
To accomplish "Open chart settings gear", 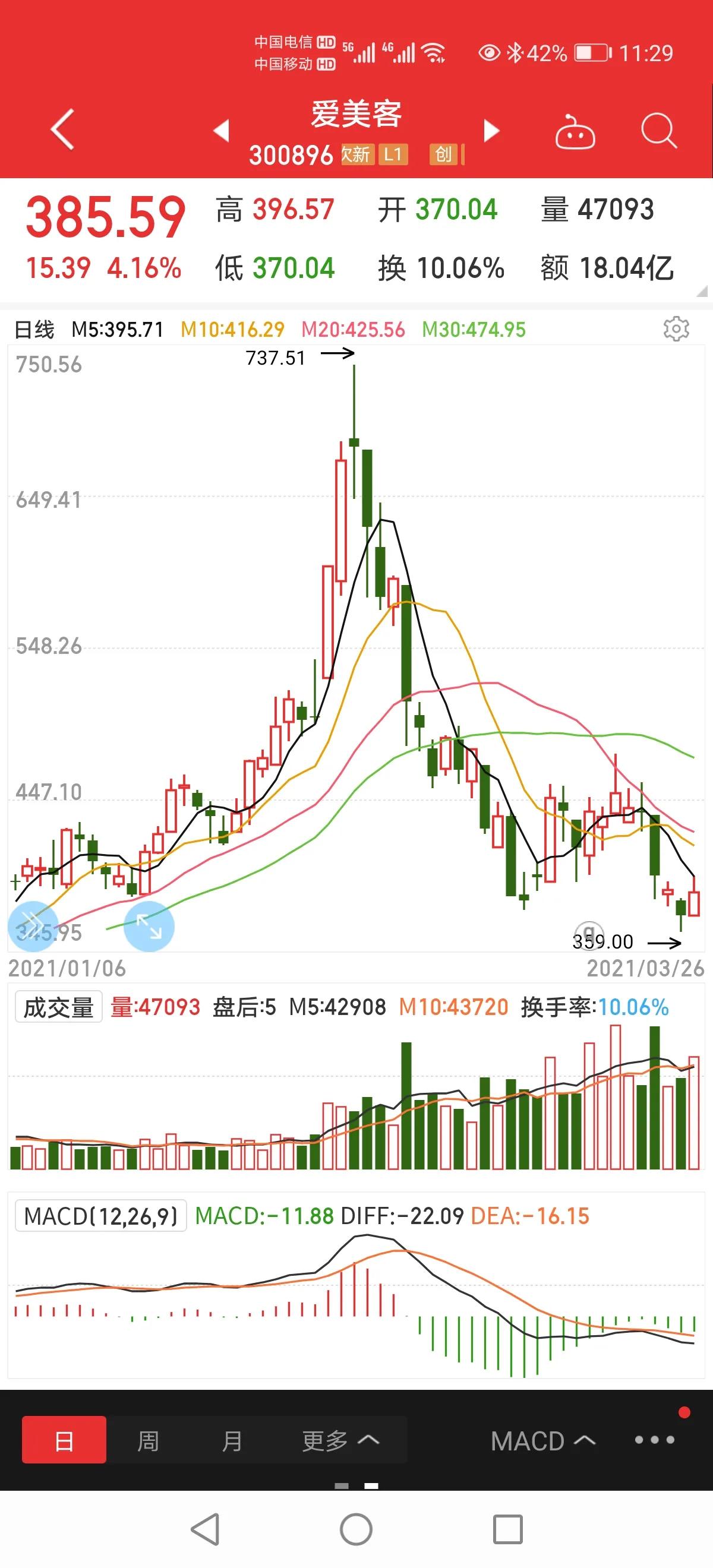I will coord(676,328).
